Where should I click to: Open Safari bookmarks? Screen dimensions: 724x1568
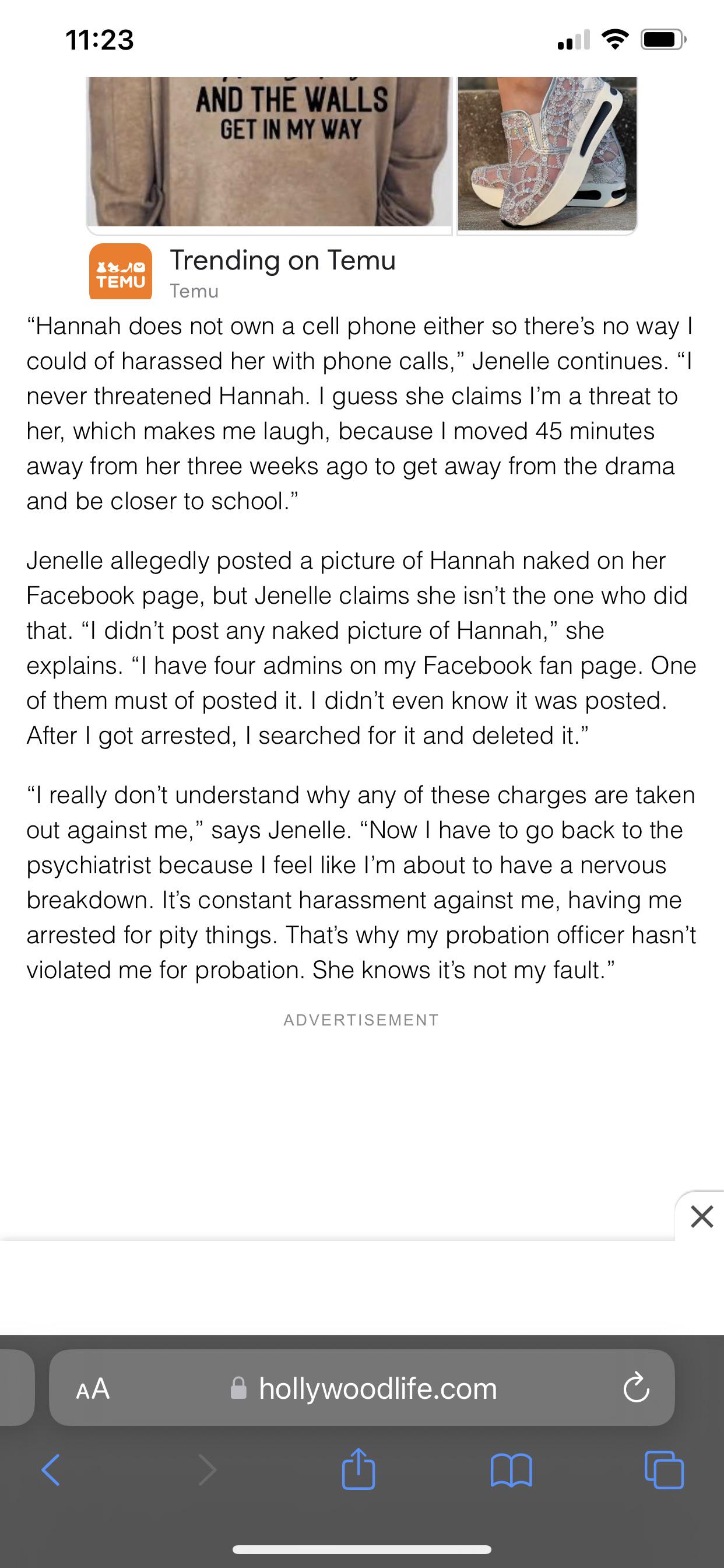[511, 1471]
